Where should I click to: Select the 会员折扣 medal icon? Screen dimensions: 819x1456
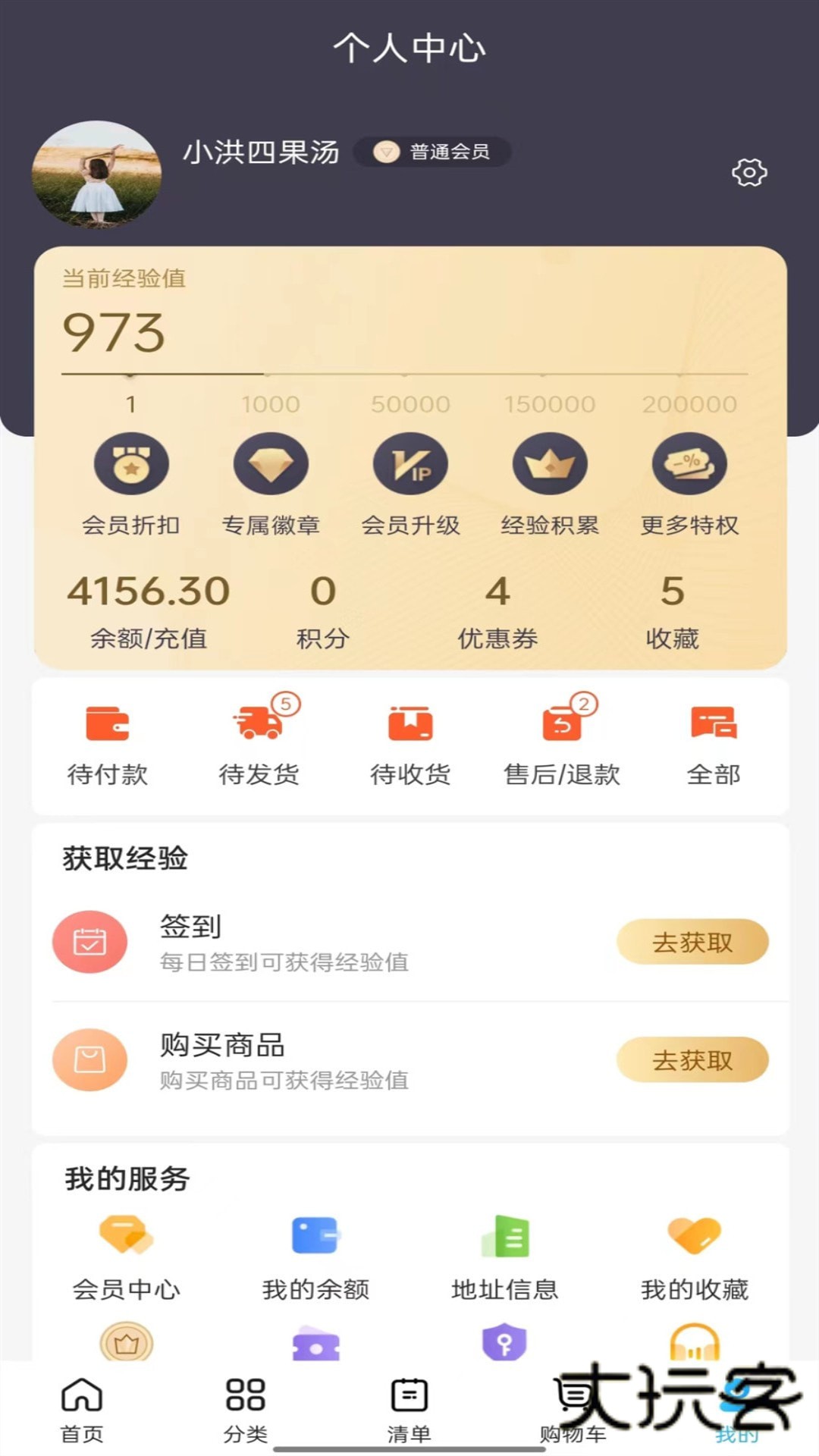coord(130,464)
